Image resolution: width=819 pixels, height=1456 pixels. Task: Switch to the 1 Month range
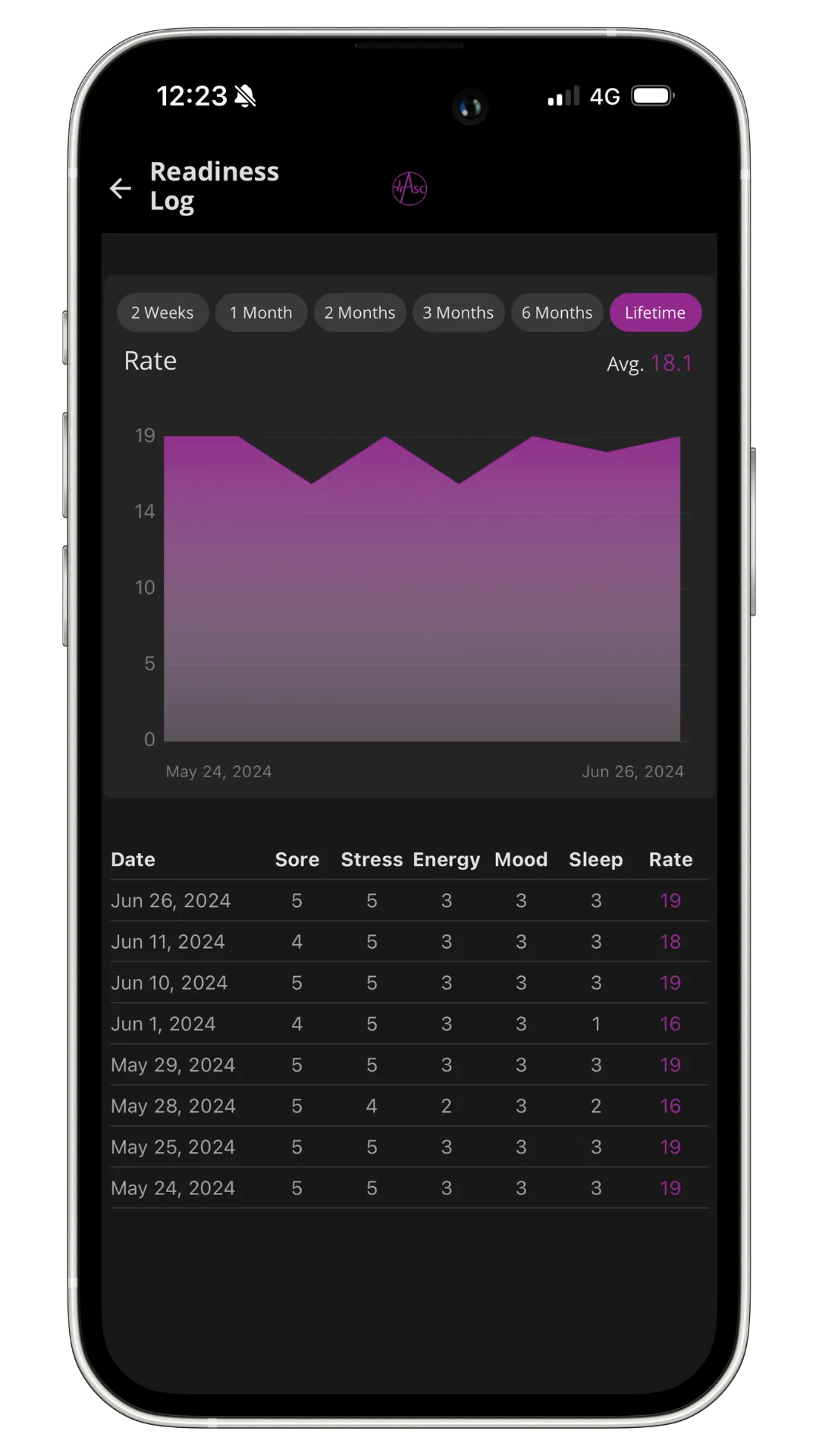coord(261,312)
